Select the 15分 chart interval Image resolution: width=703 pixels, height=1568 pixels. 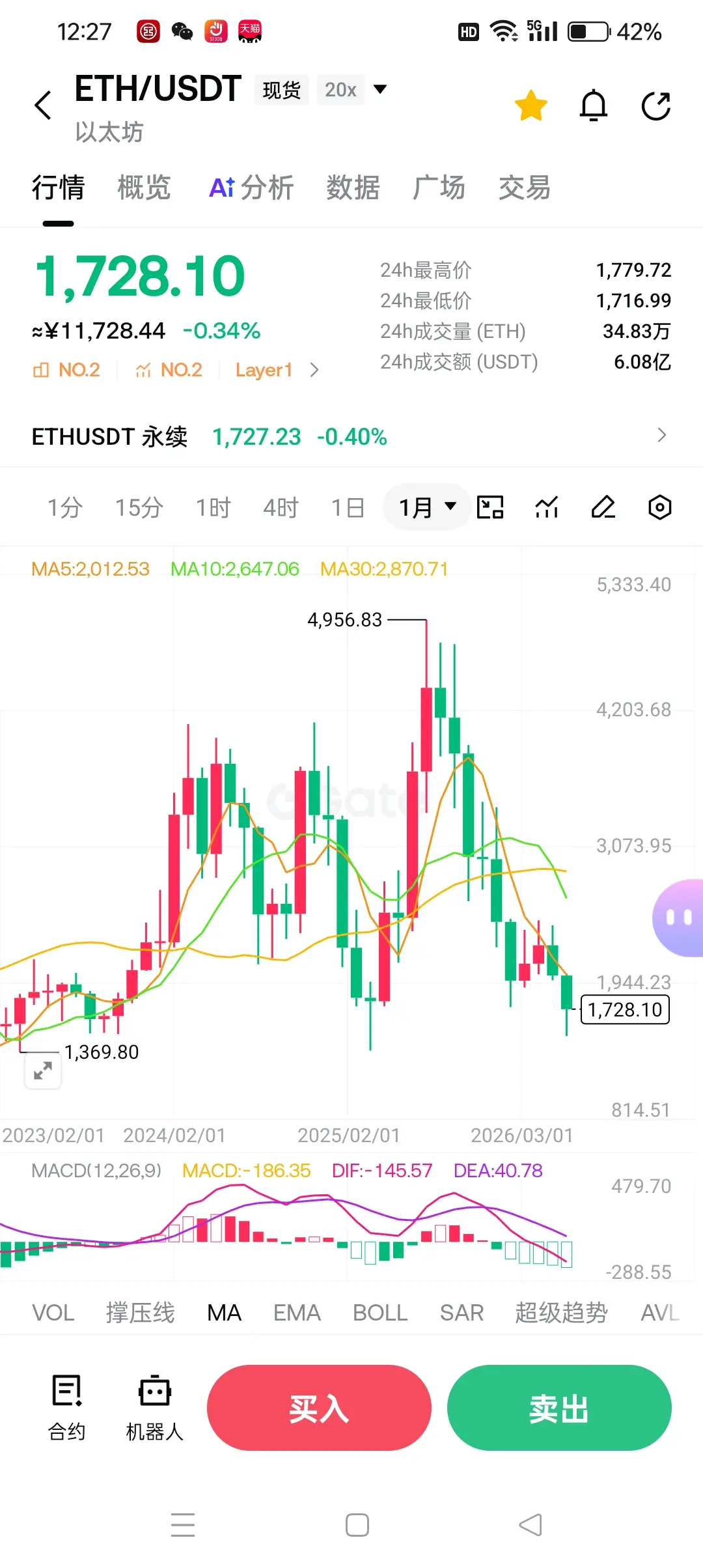point(139,507)
